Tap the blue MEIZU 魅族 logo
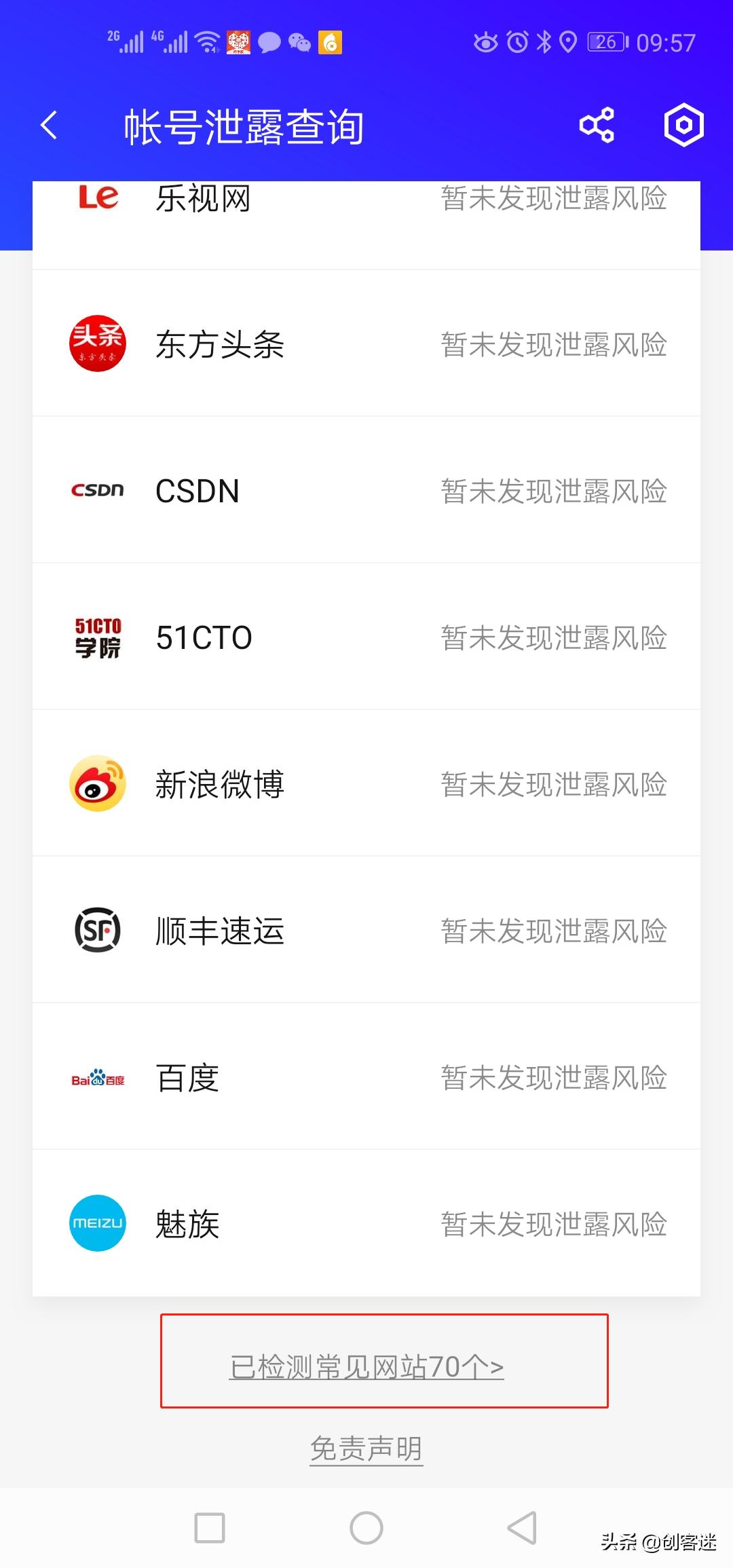This screenshot has height=1568, width=733. click(x=97, y=1223)
